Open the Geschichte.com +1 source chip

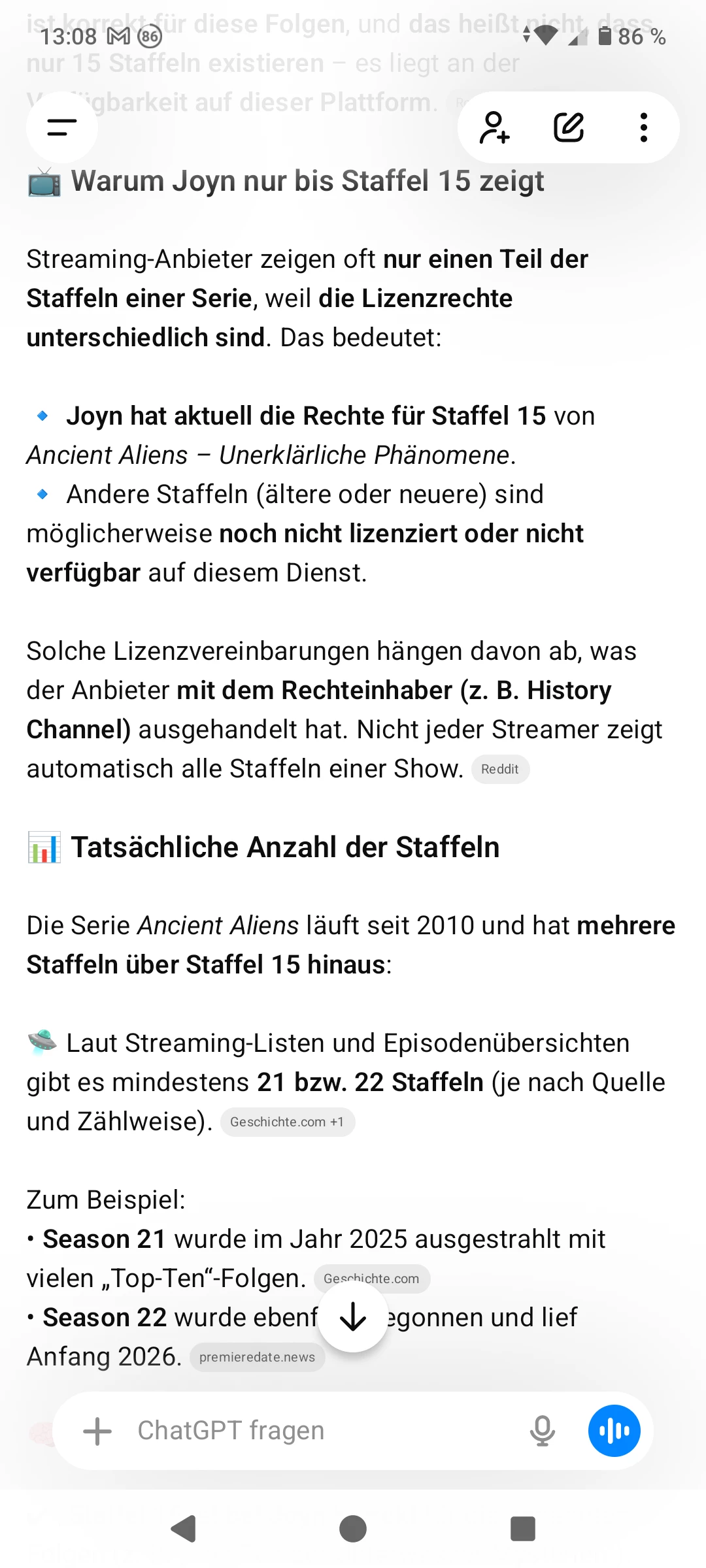tap(287, 1122)
